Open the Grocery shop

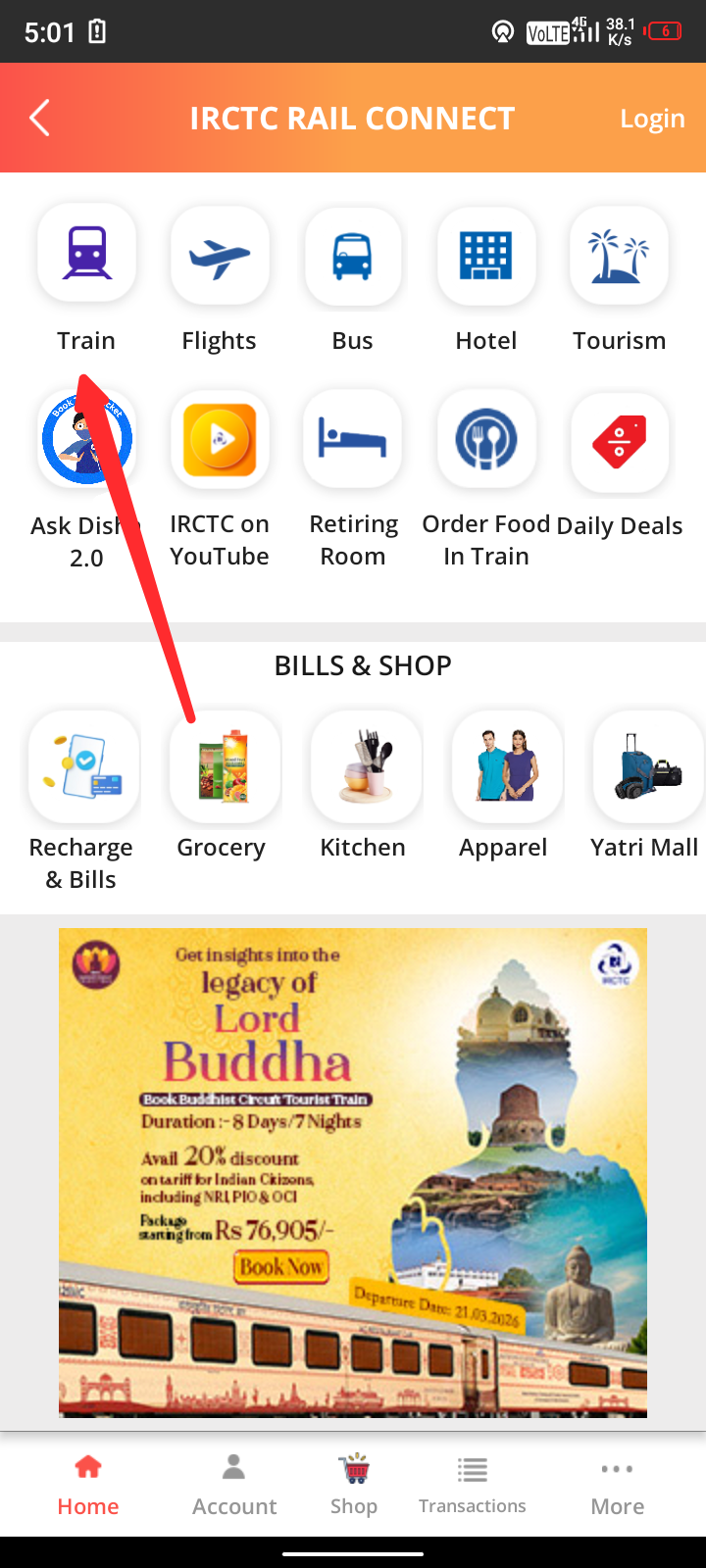point(224,767)
